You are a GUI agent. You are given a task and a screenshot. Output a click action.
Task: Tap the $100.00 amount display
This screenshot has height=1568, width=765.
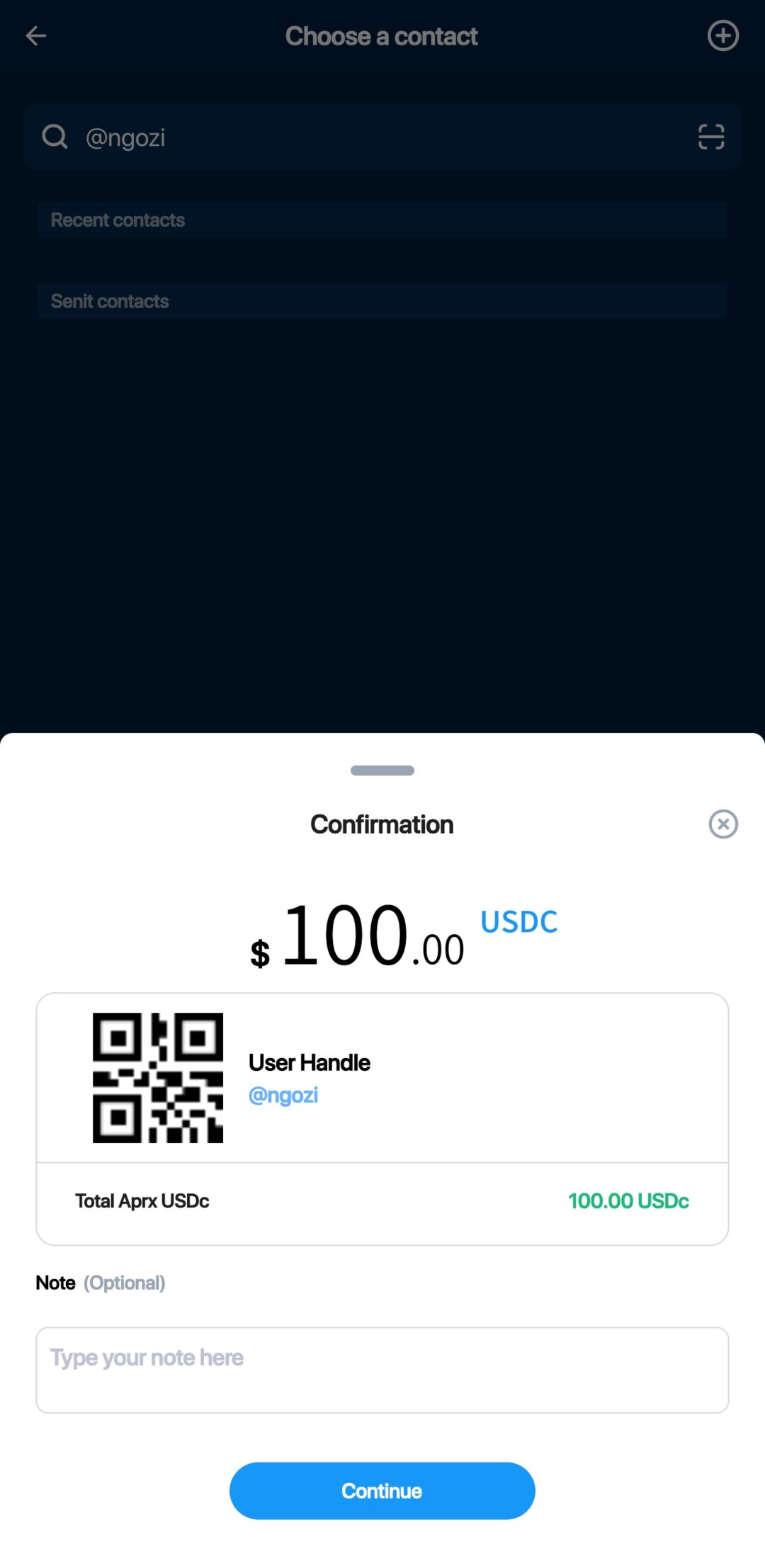coord(354,935)
